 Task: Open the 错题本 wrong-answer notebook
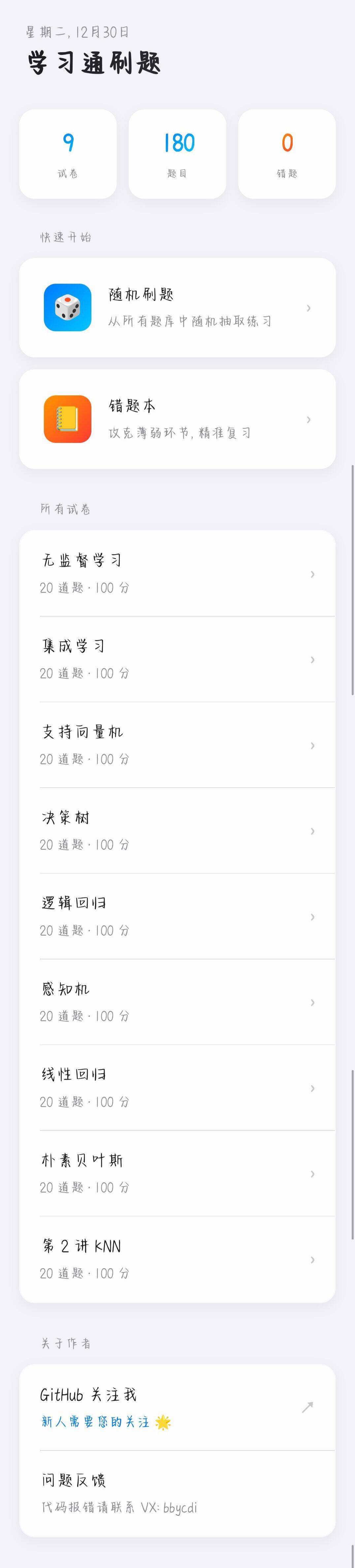(x=177, y=419)
